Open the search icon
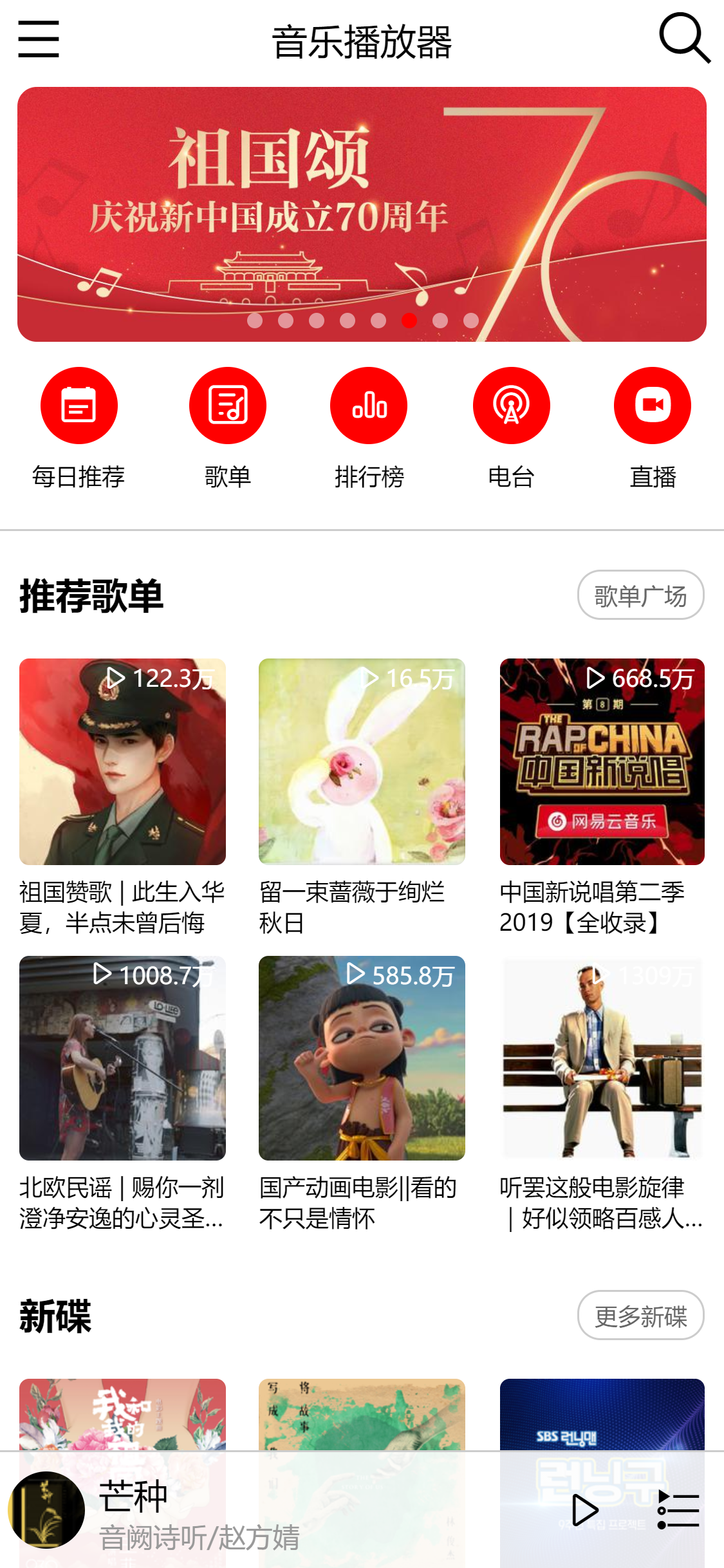This screenshot has width=724, height=1568. click(x=684, y=39)
